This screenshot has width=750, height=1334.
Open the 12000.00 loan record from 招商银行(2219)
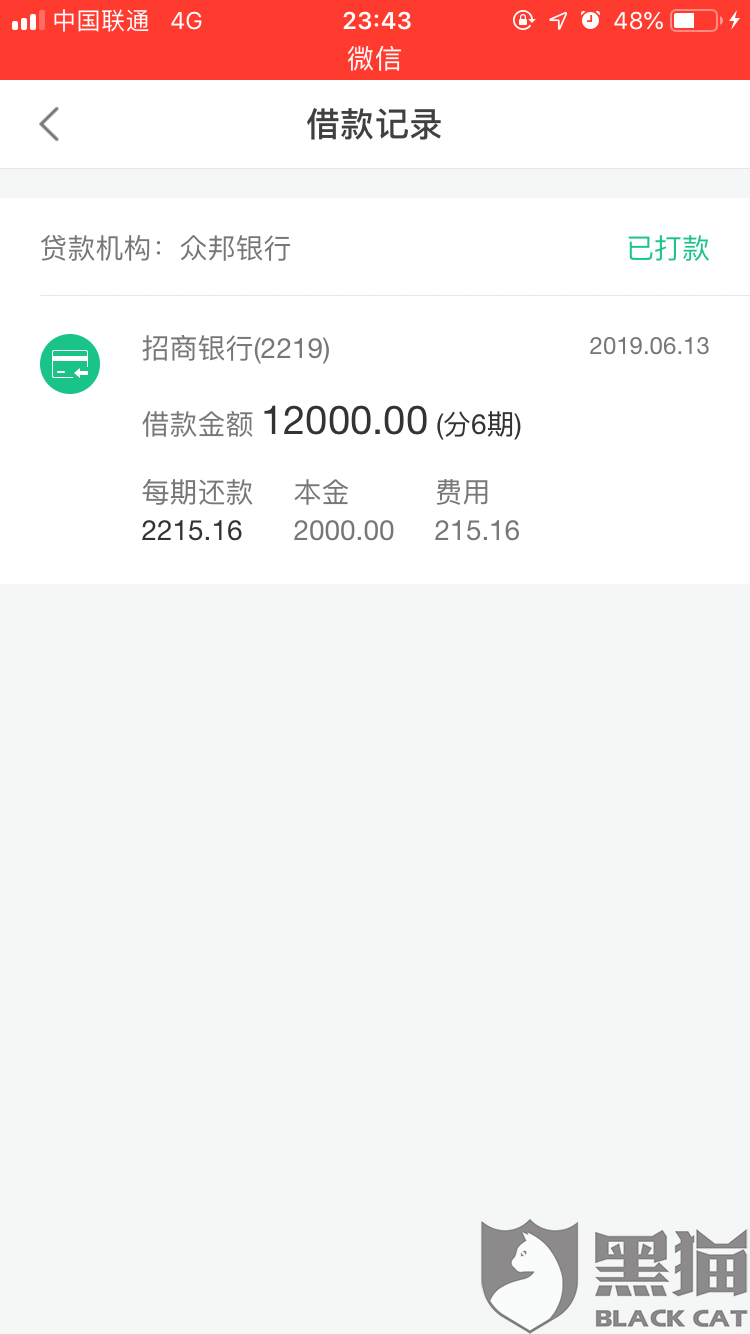tap(374, 440)
